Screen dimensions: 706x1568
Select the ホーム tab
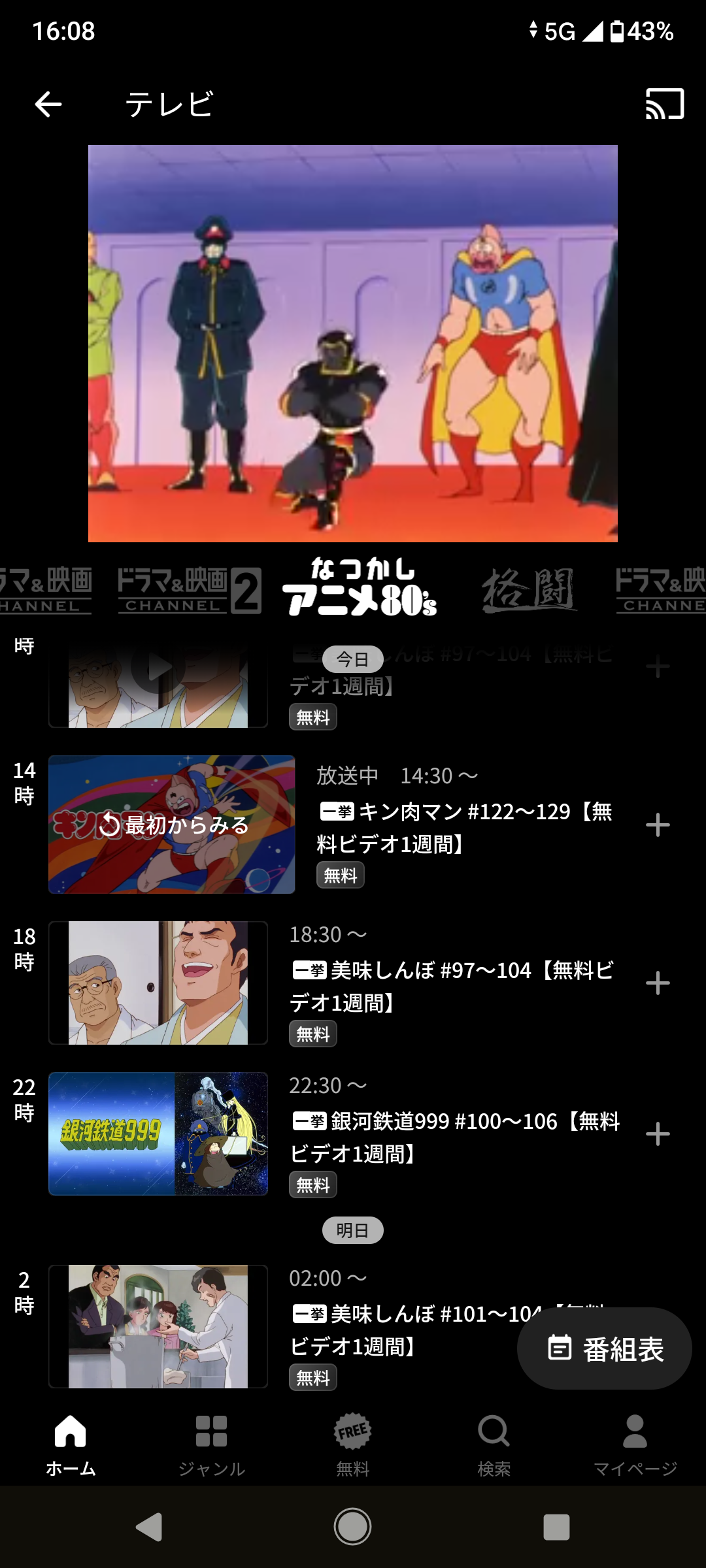tap(71, 1445)
